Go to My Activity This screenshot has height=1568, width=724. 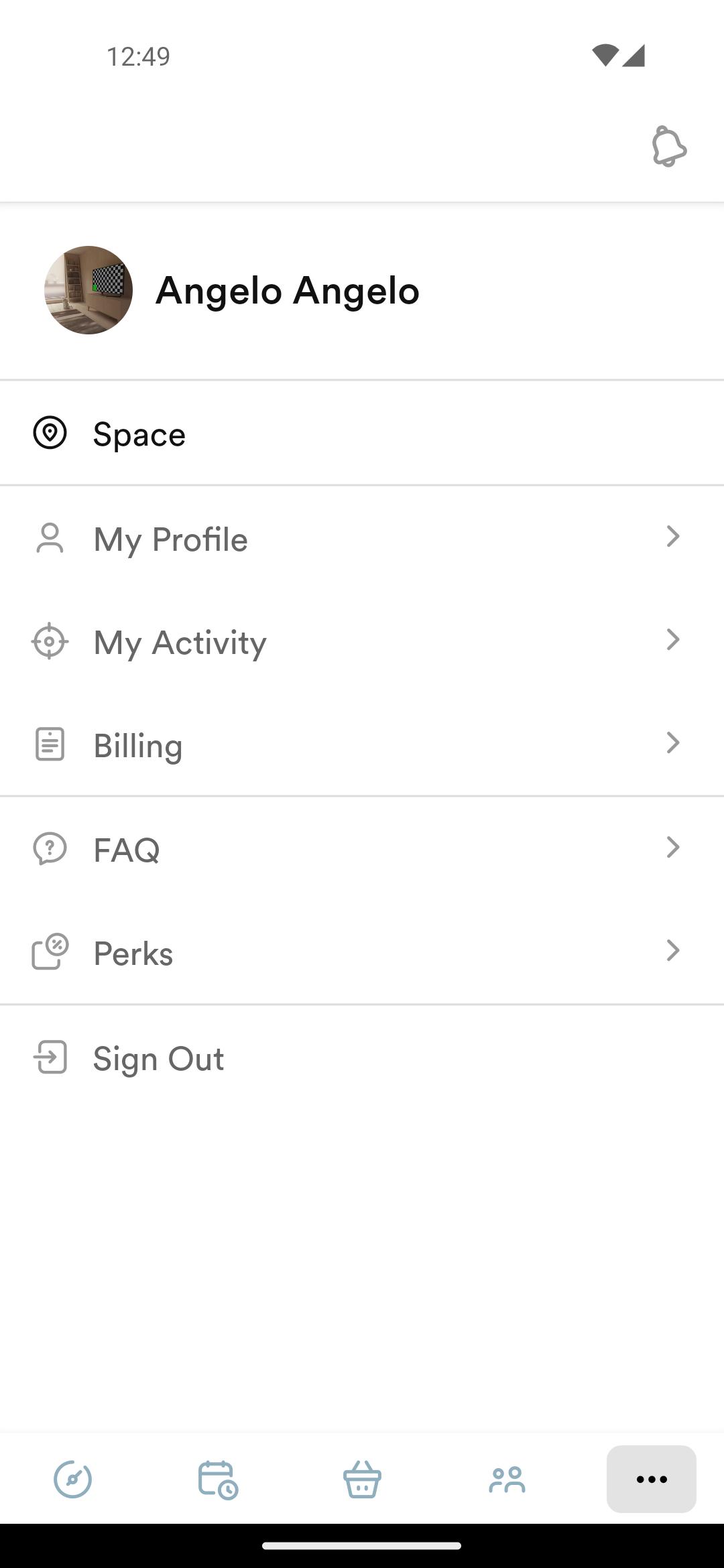pyautogui.click(x=362, y=641)
